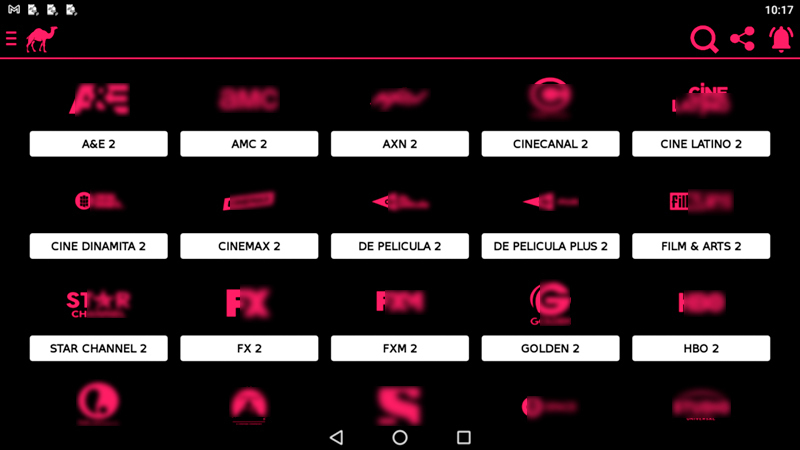Tap the share icon
Image resolution: width=800 pixels, height=450 pixels.
click(x=742, y=39)
